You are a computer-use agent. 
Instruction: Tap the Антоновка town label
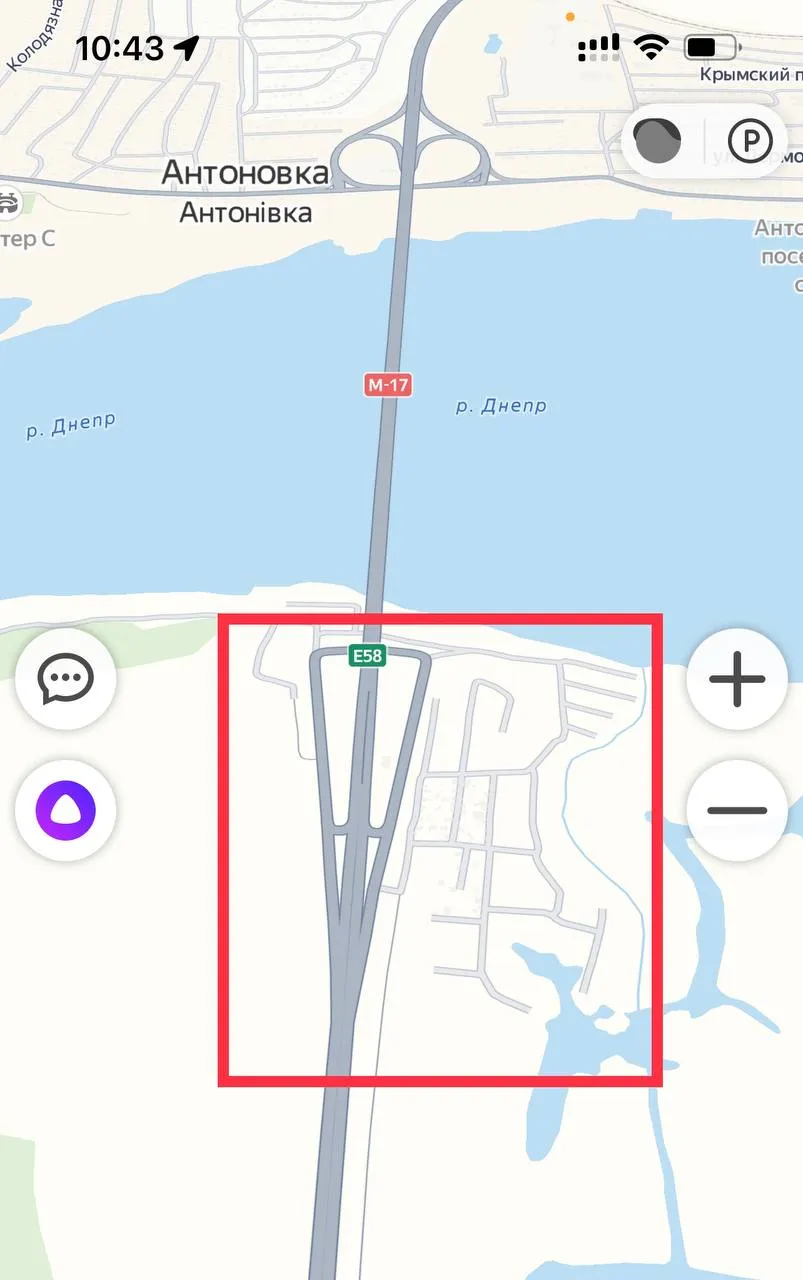246,173
